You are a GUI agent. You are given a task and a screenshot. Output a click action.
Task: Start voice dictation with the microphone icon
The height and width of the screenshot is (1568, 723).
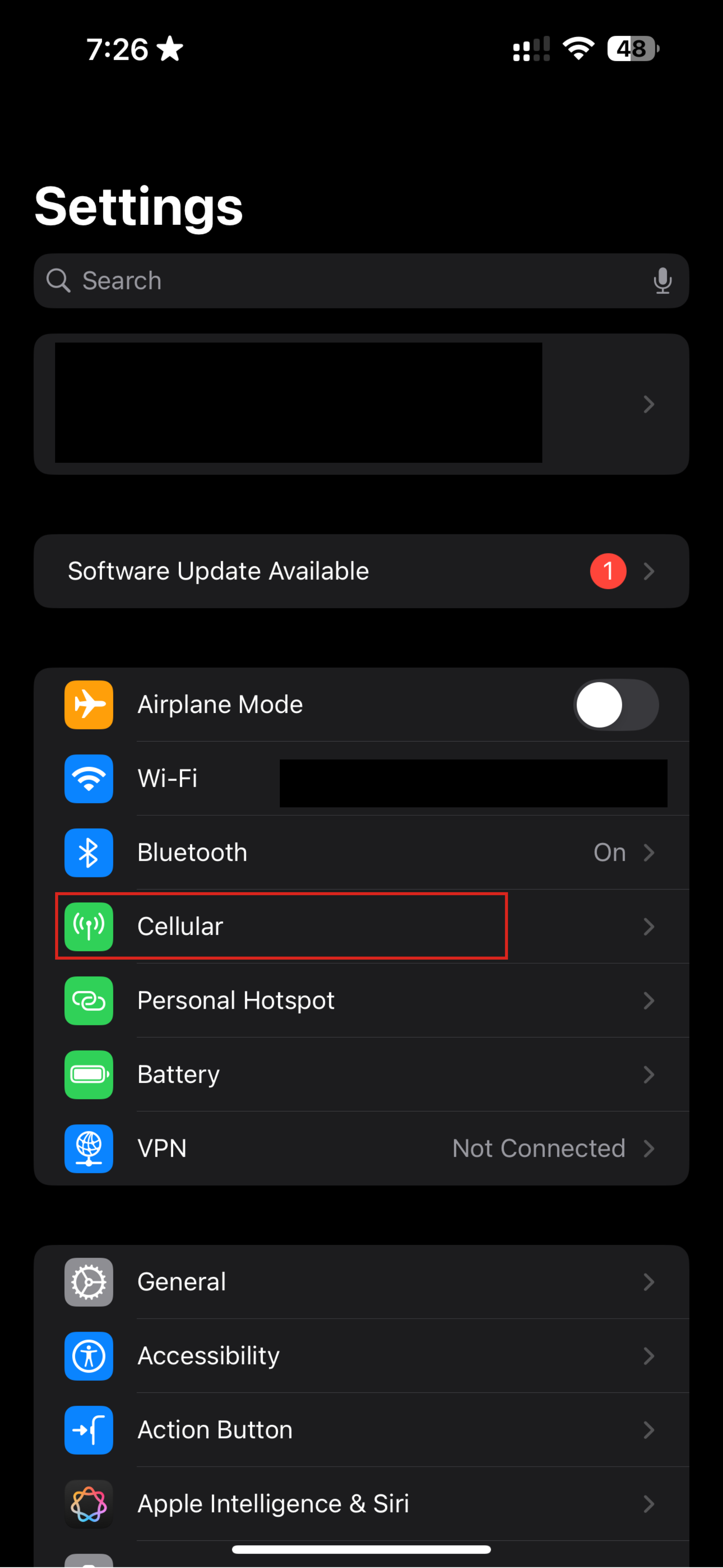[662, 281]
